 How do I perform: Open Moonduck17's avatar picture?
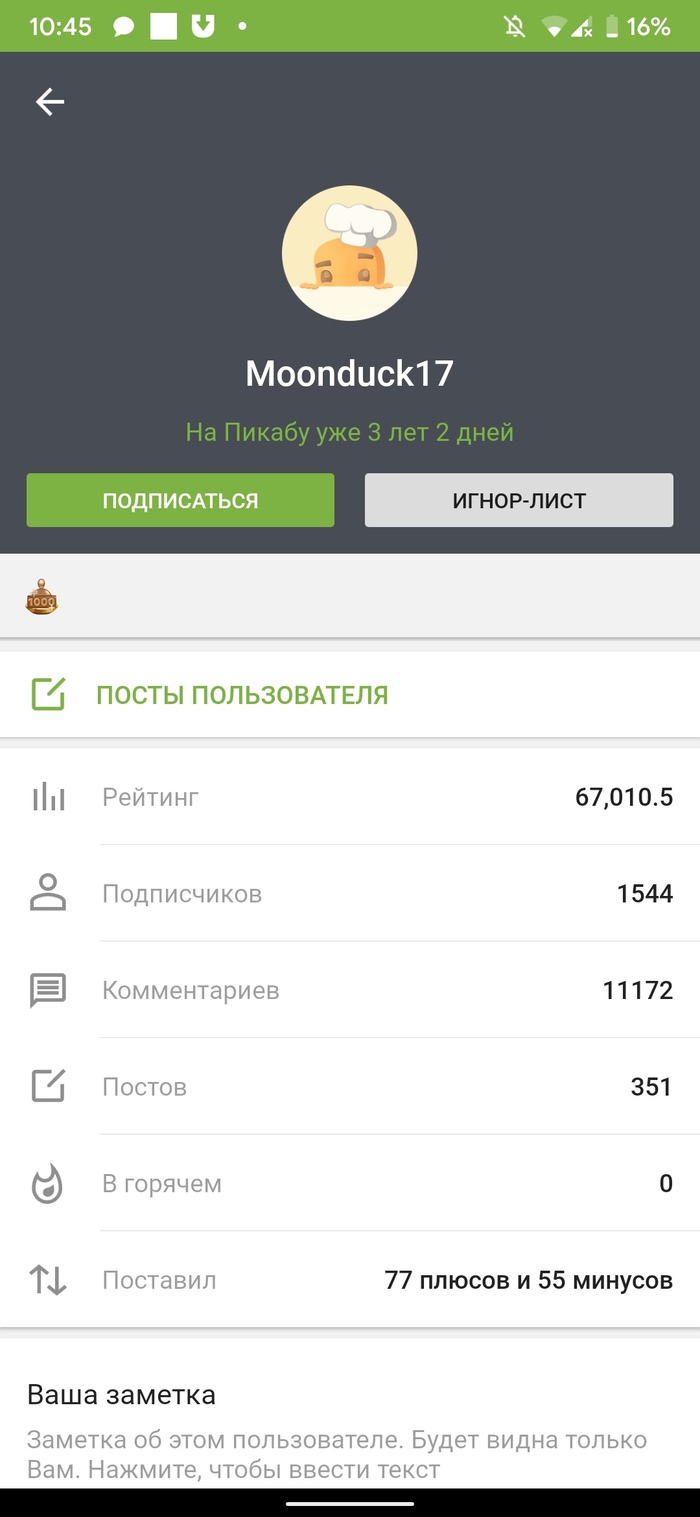click(349, 253)
